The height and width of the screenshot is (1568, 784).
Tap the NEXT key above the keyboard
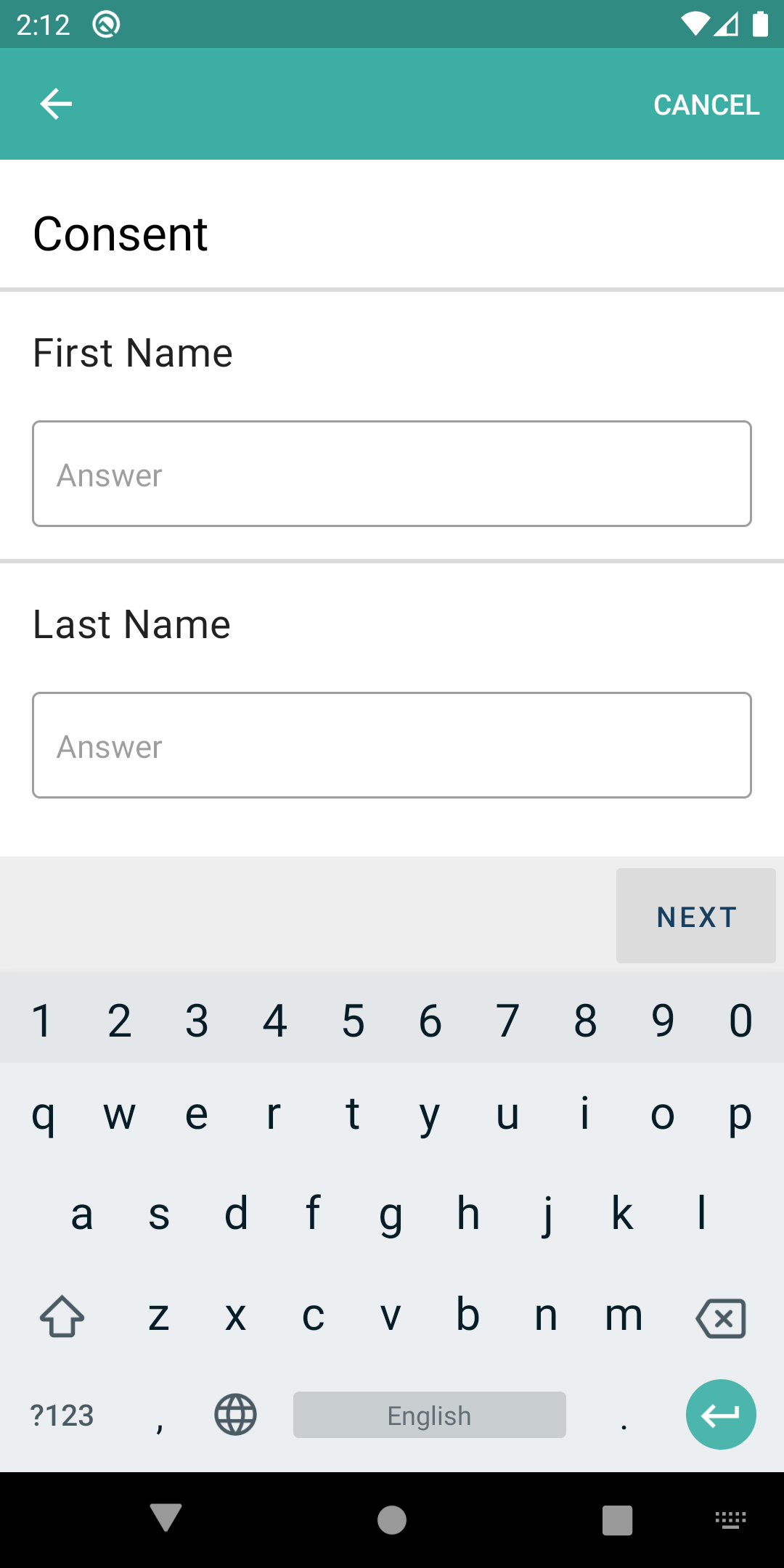[695, 915]
